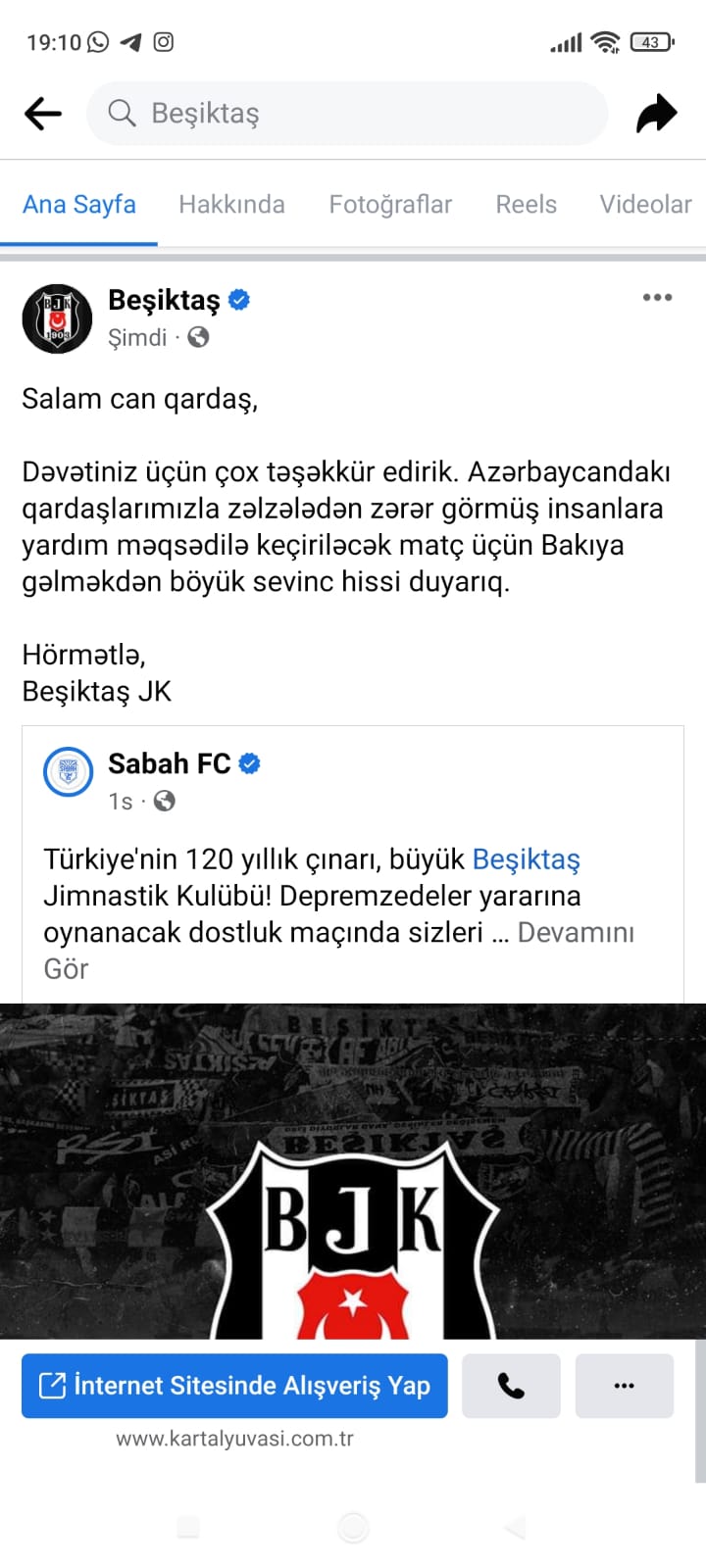Open Beşiktaş profile from the post header
706x1568 pixels.
tap(164, 300)
